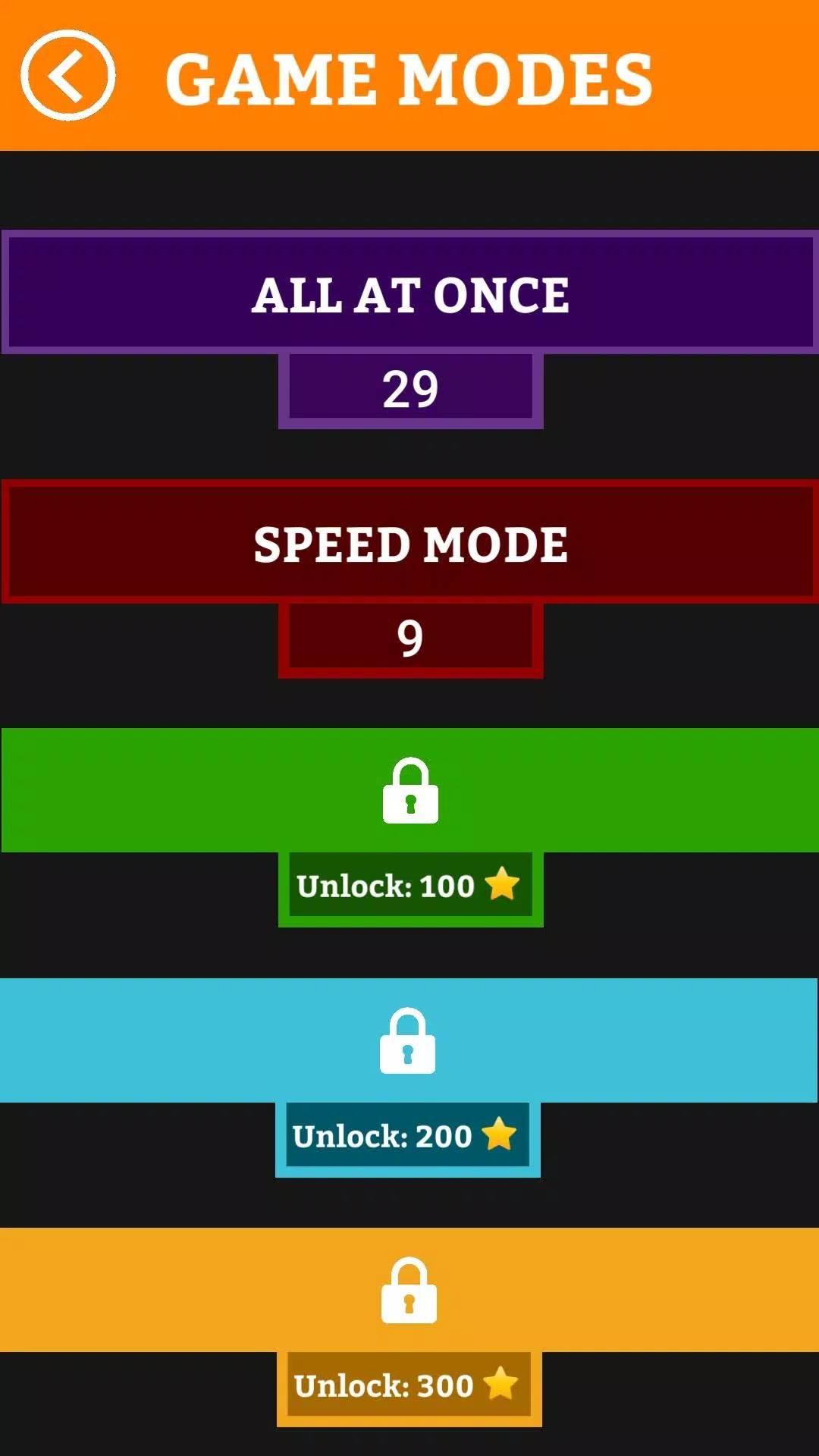Start the All At Once mode
This screenshot has height=1456, width=819.
pyautogui.click(x=409, y=293)
